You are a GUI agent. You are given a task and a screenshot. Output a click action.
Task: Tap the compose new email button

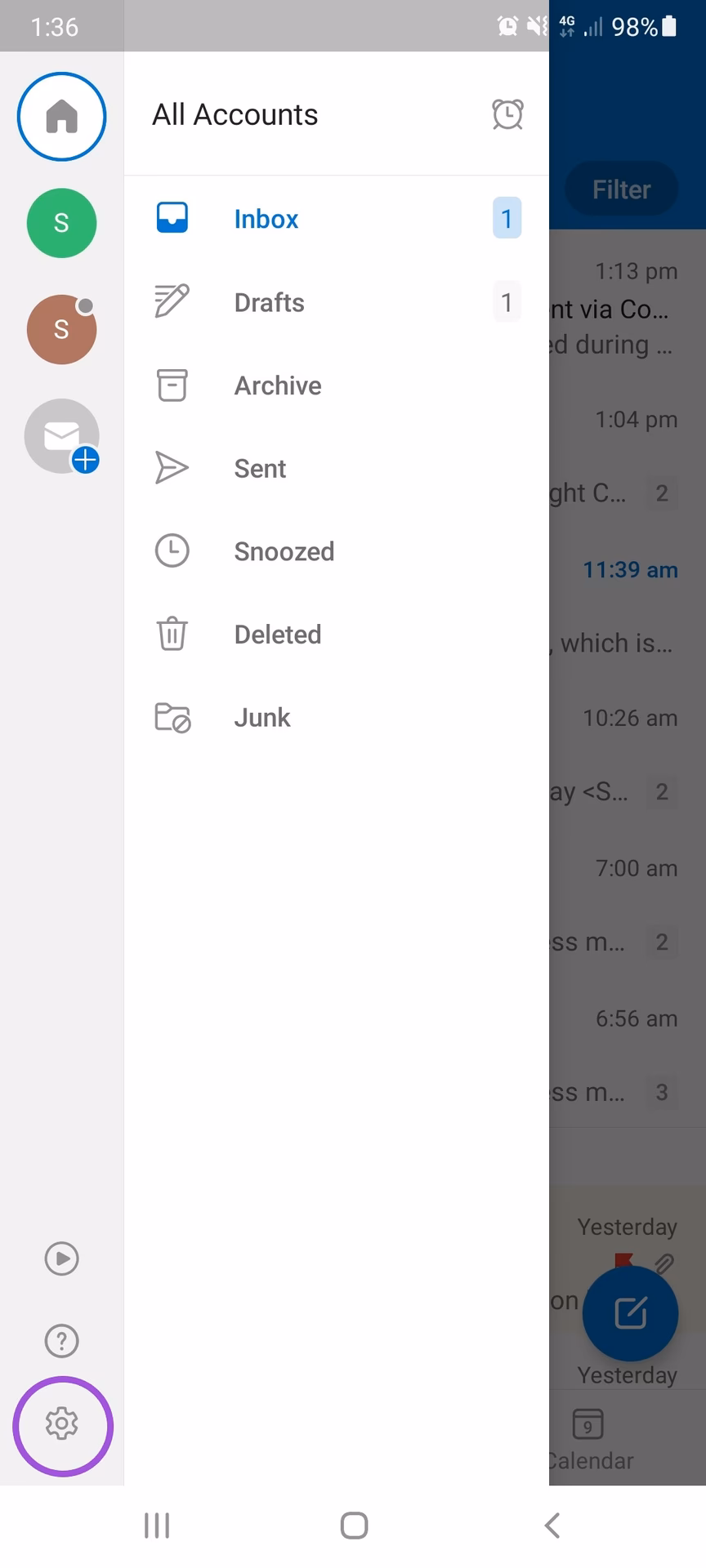630,1312
